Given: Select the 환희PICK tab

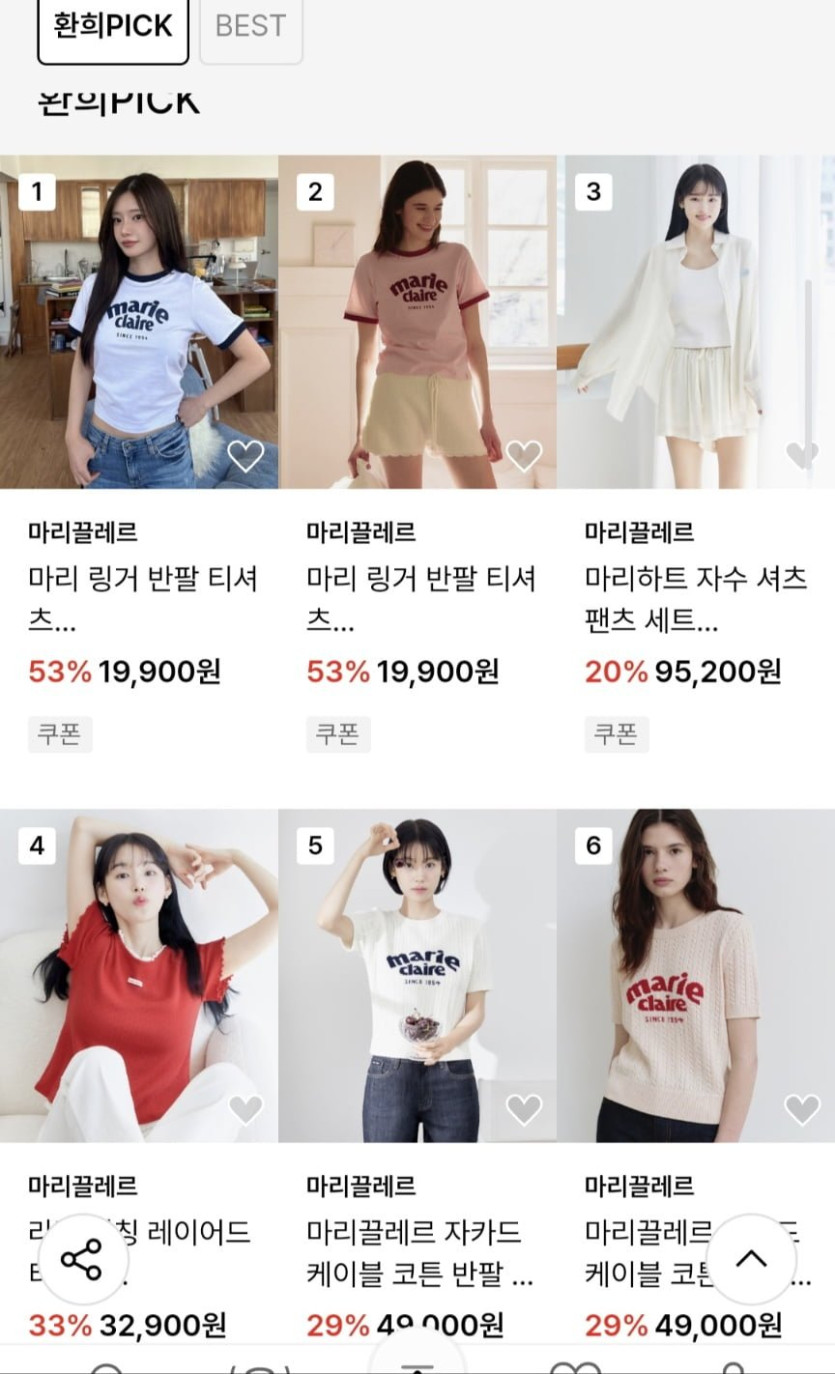Looking at the screenshot, I should tap(113, 27).
